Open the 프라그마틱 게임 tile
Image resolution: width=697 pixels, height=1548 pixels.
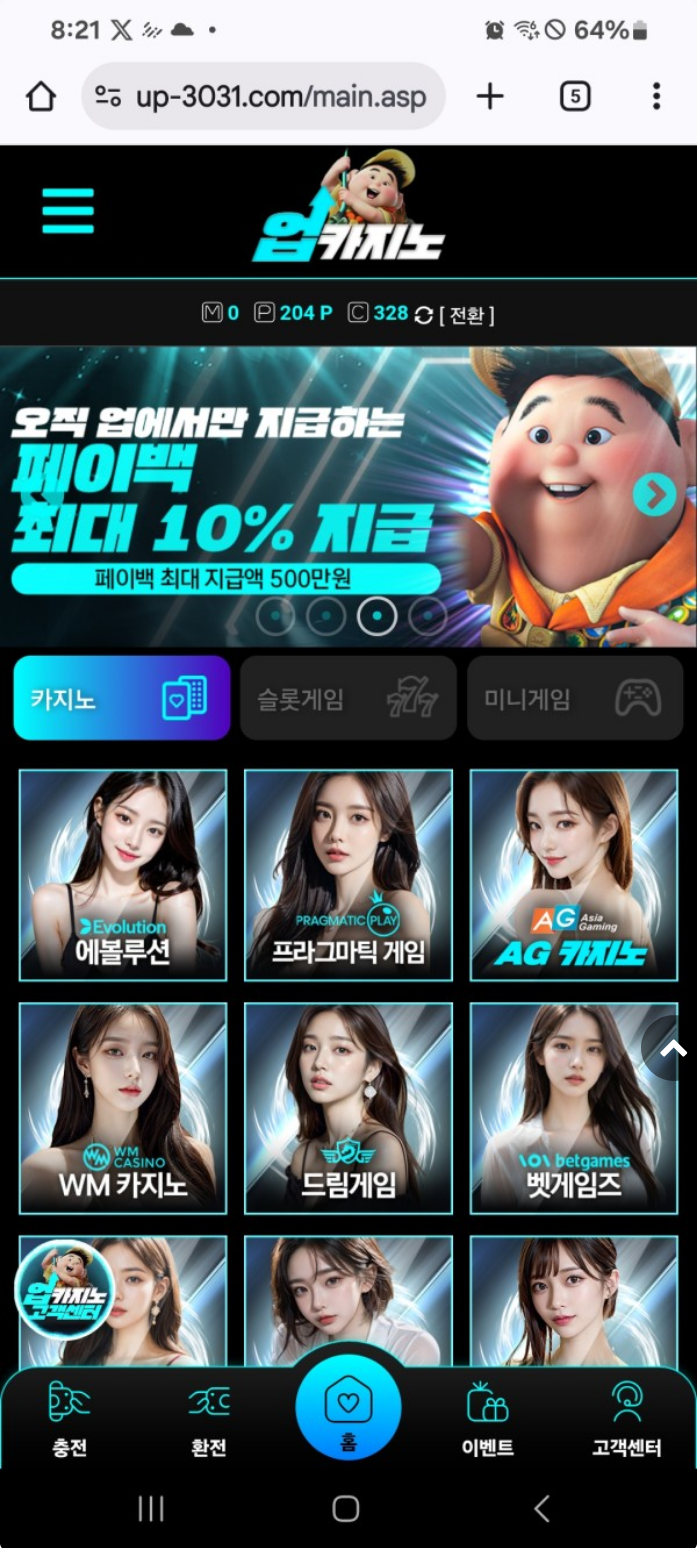(348, 875)
